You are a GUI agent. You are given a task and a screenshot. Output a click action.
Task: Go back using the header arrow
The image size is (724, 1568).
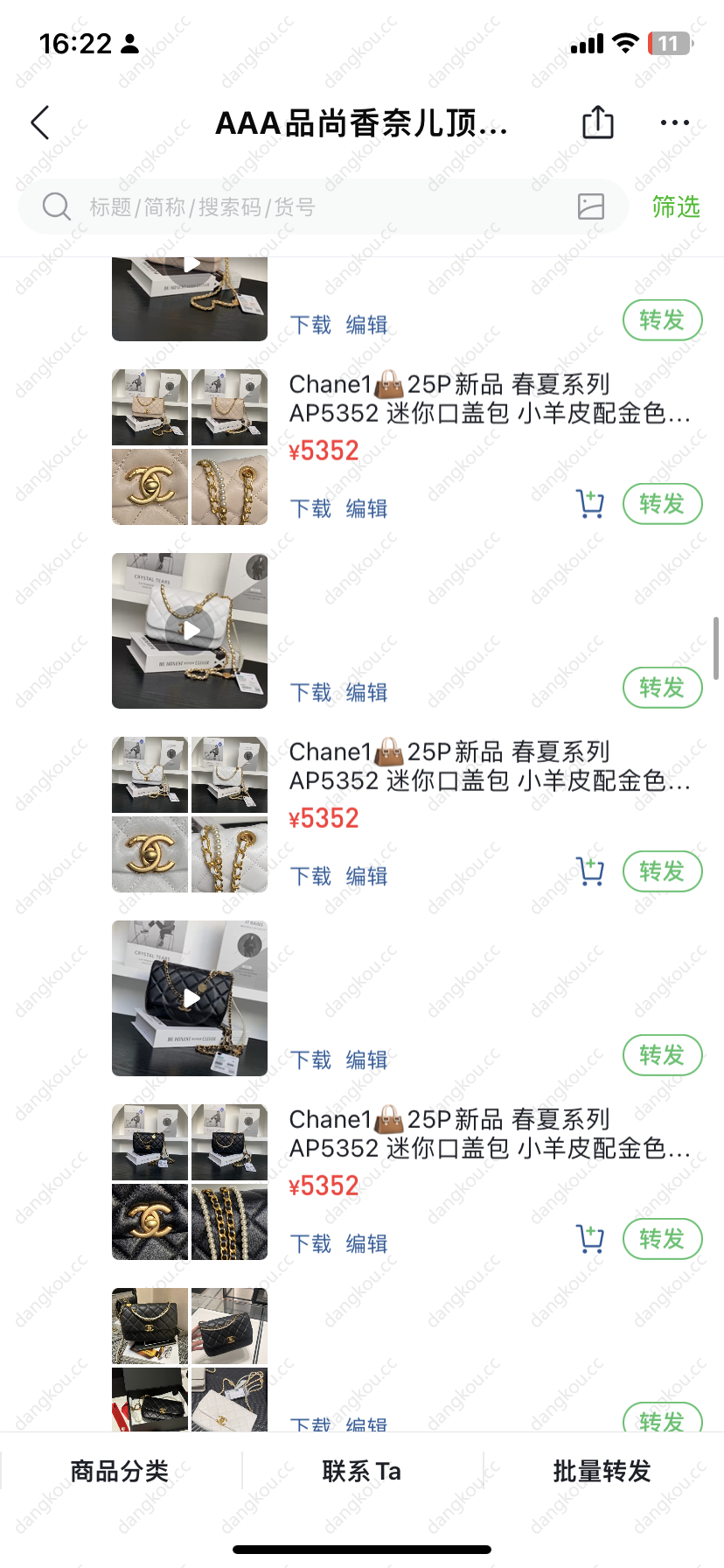click(40, 123)
